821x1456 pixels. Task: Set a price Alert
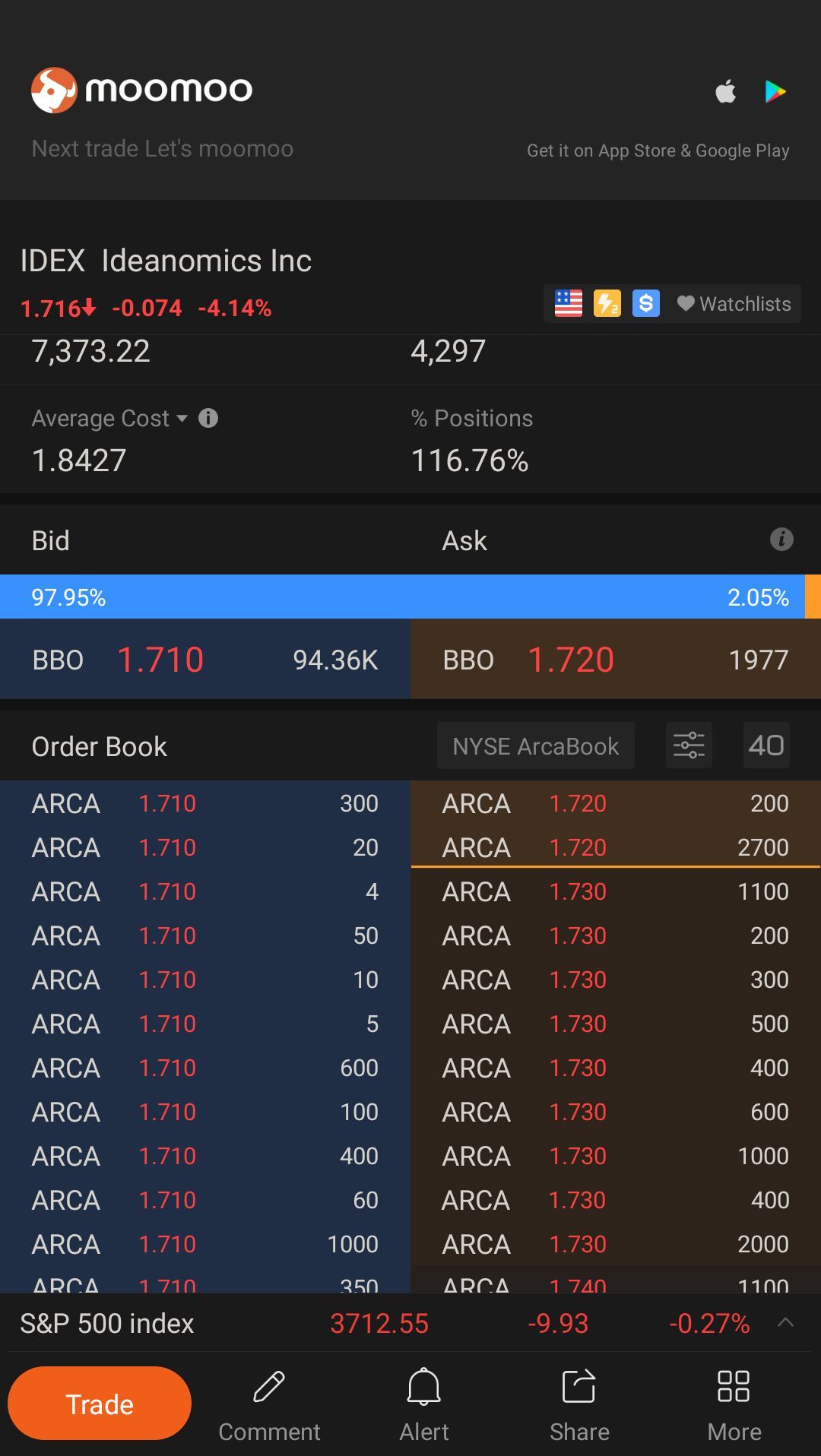click(x=424, y=1406)
